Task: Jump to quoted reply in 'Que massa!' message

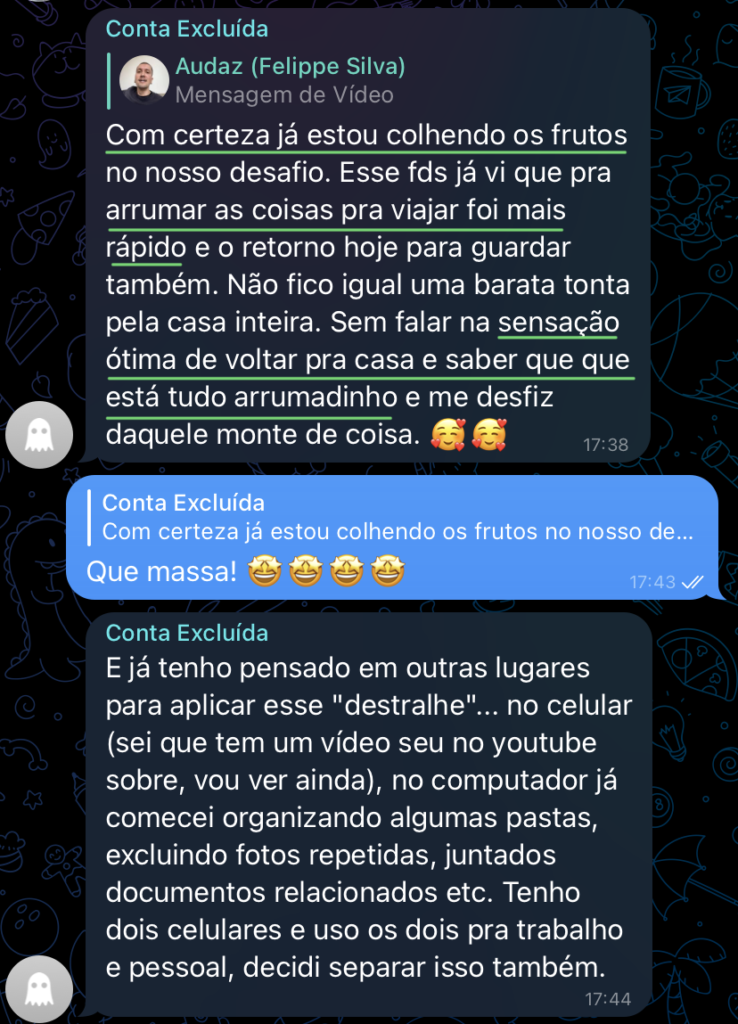Action: click(x=396, y=518)
